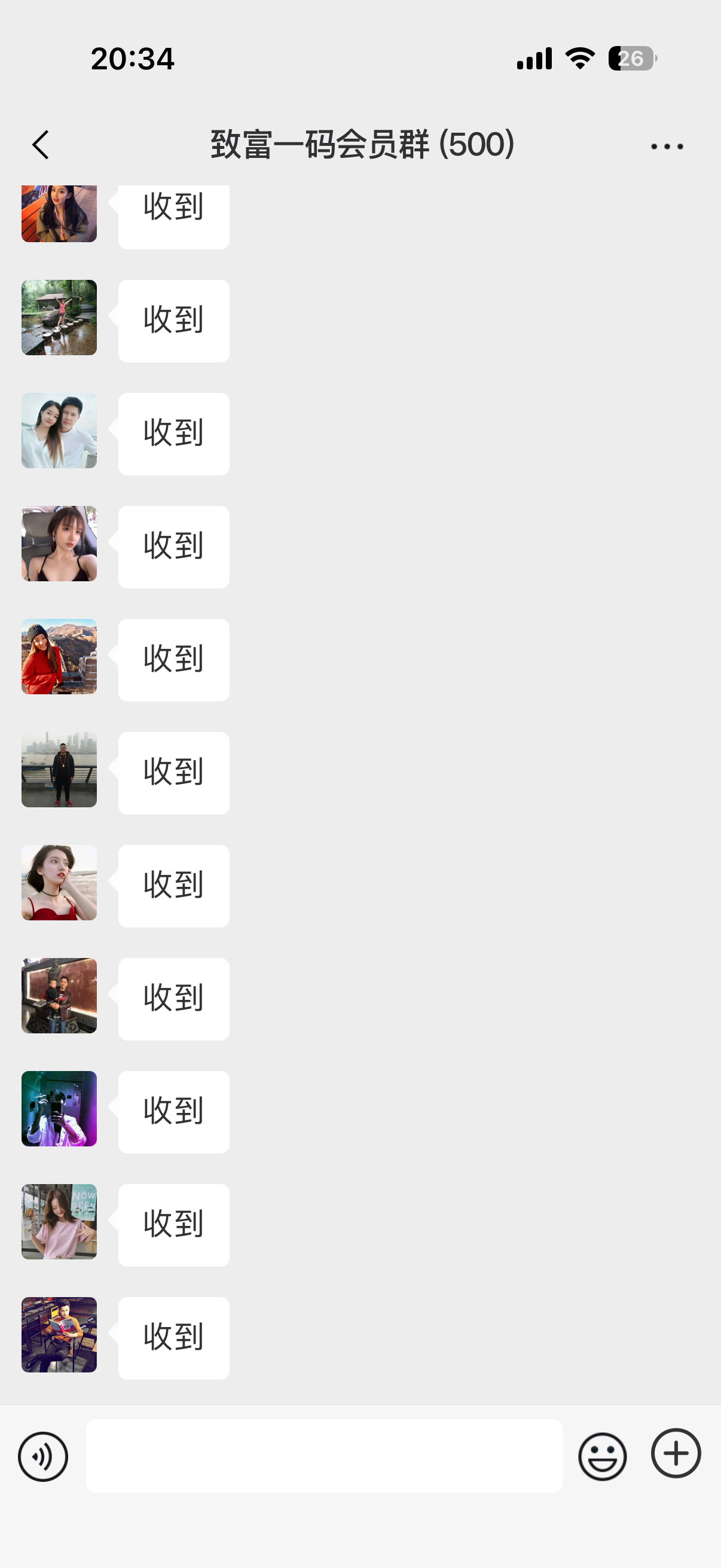Open the emoji sticker picker
This screenshot has width=721, height=1568.
[x=603, y=1457]
